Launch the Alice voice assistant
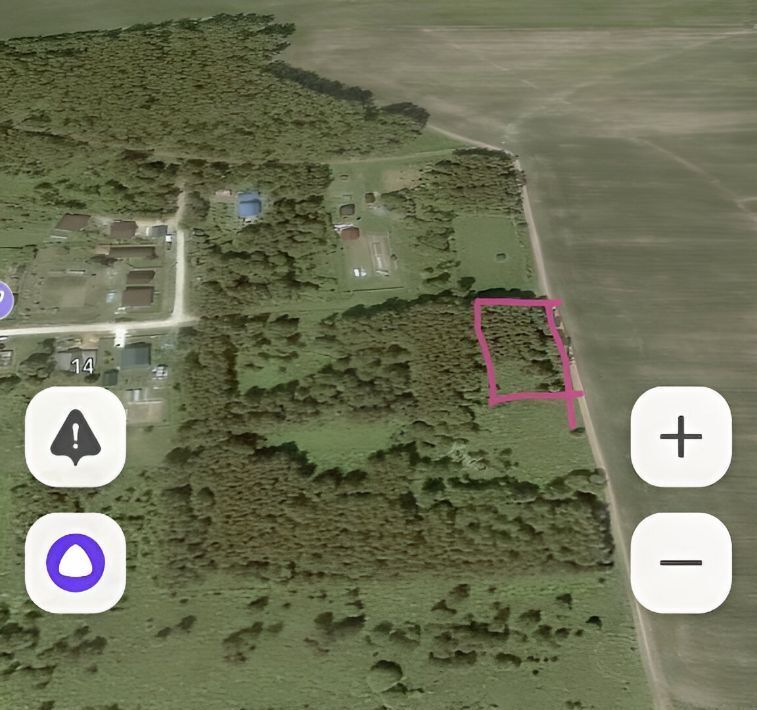The height and width of the screenshot is (710, 757). (x=75, y=563)
